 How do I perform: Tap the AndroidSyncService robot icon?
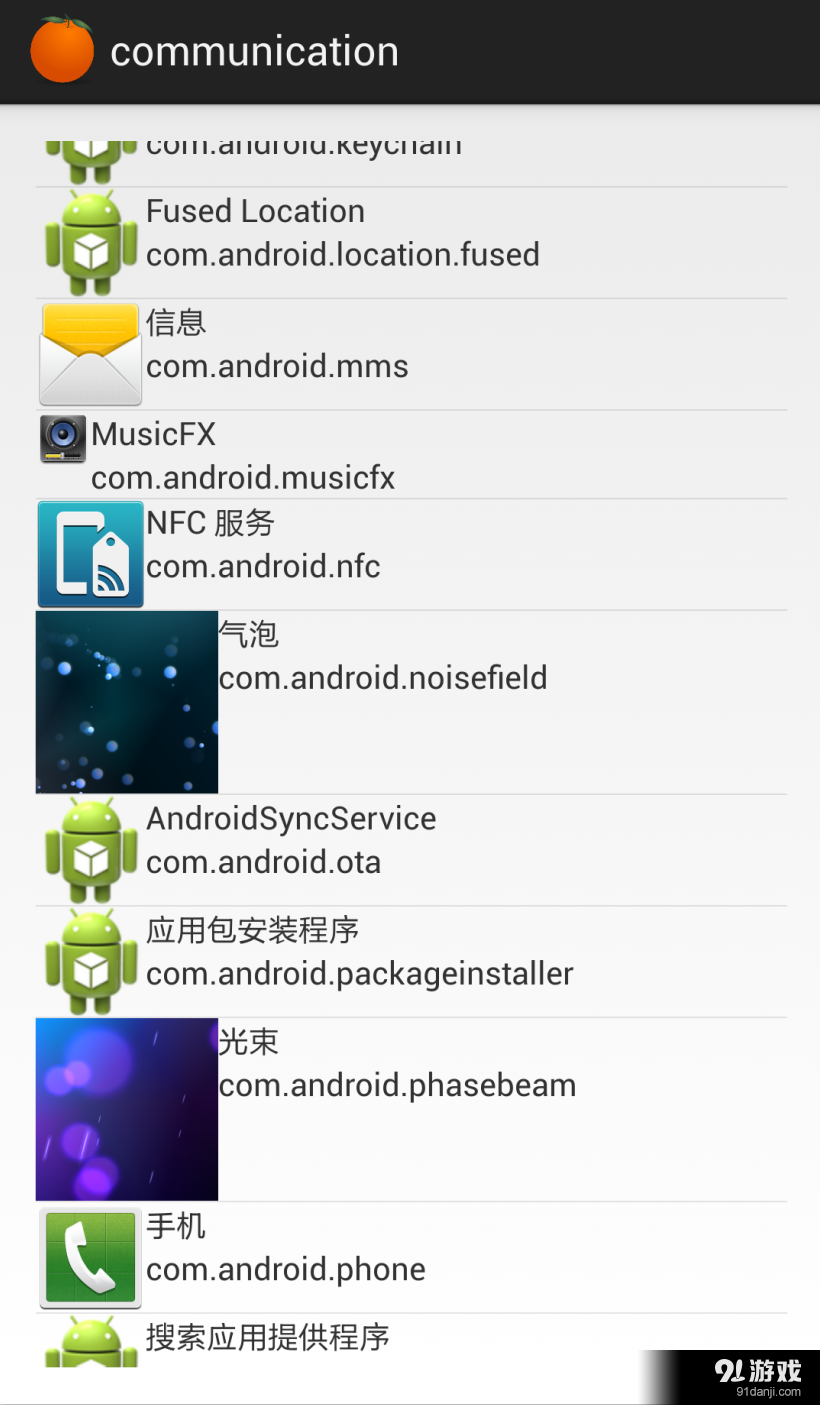[90, 849]
